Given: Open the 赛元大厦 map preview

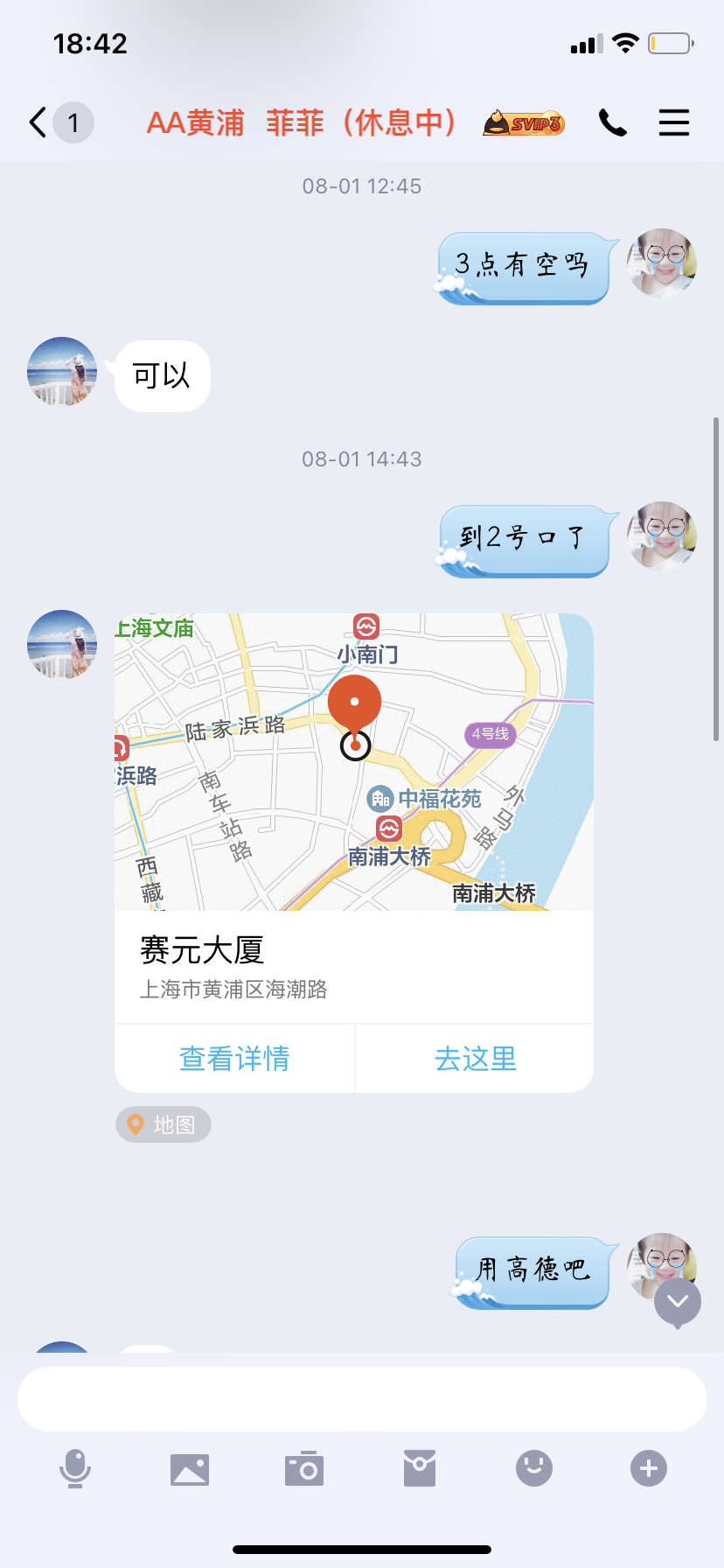Looking at the screenshot, I should 353,762.
